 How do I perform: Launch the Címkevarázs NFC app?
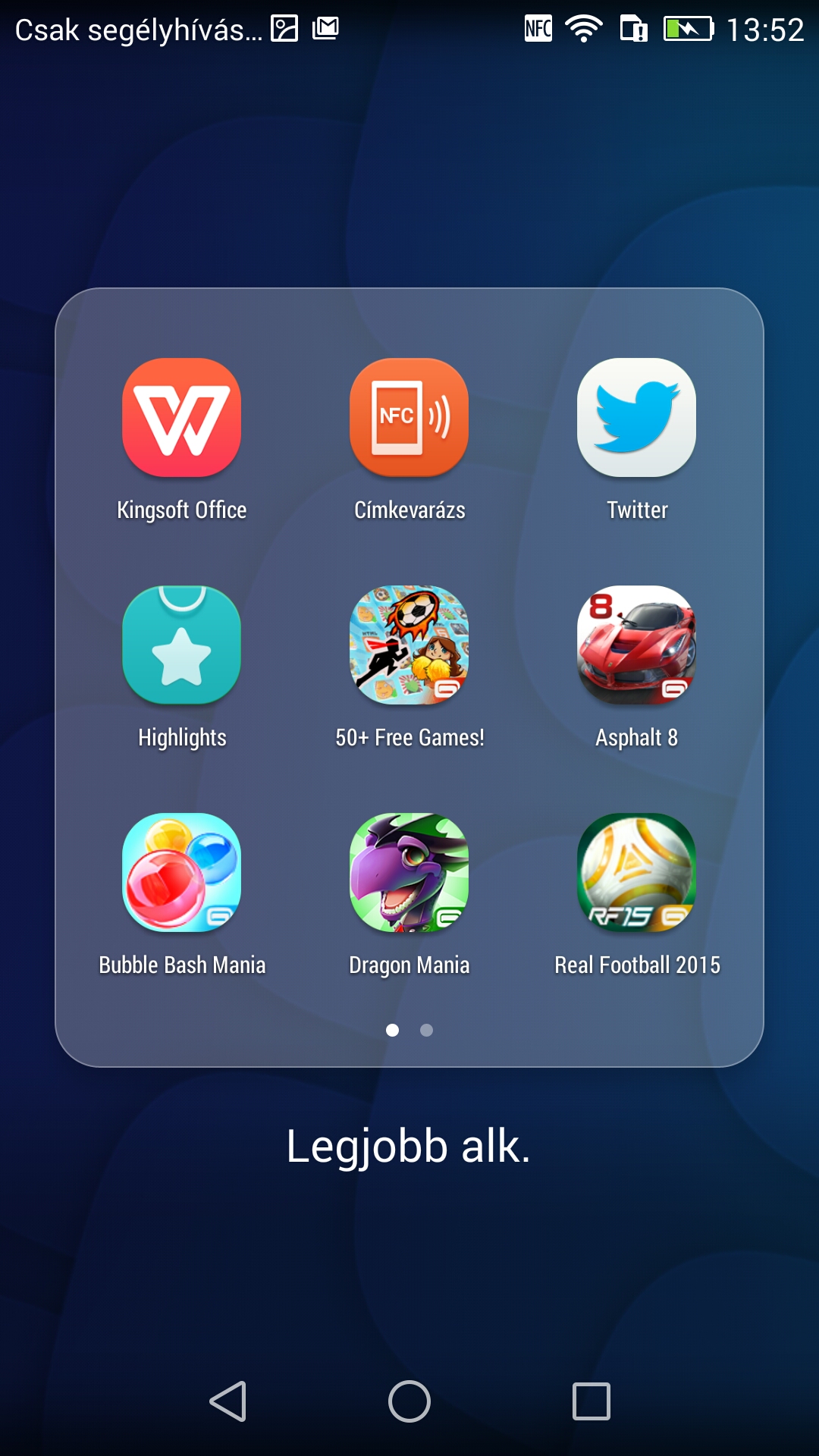(x=409, y=418)
